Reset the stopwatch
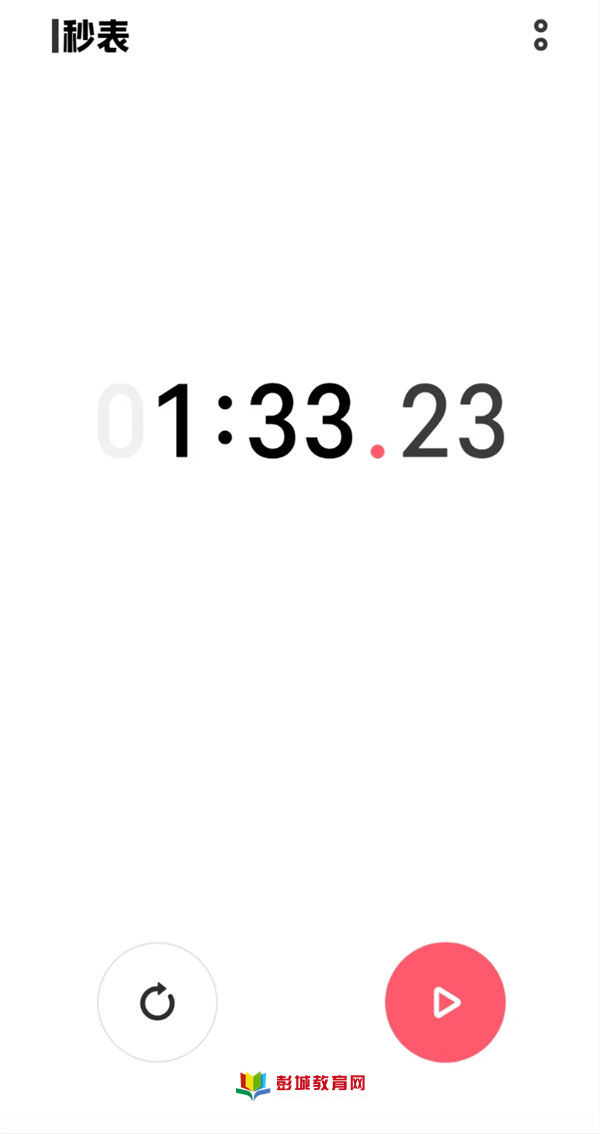 pos(157,1002)
